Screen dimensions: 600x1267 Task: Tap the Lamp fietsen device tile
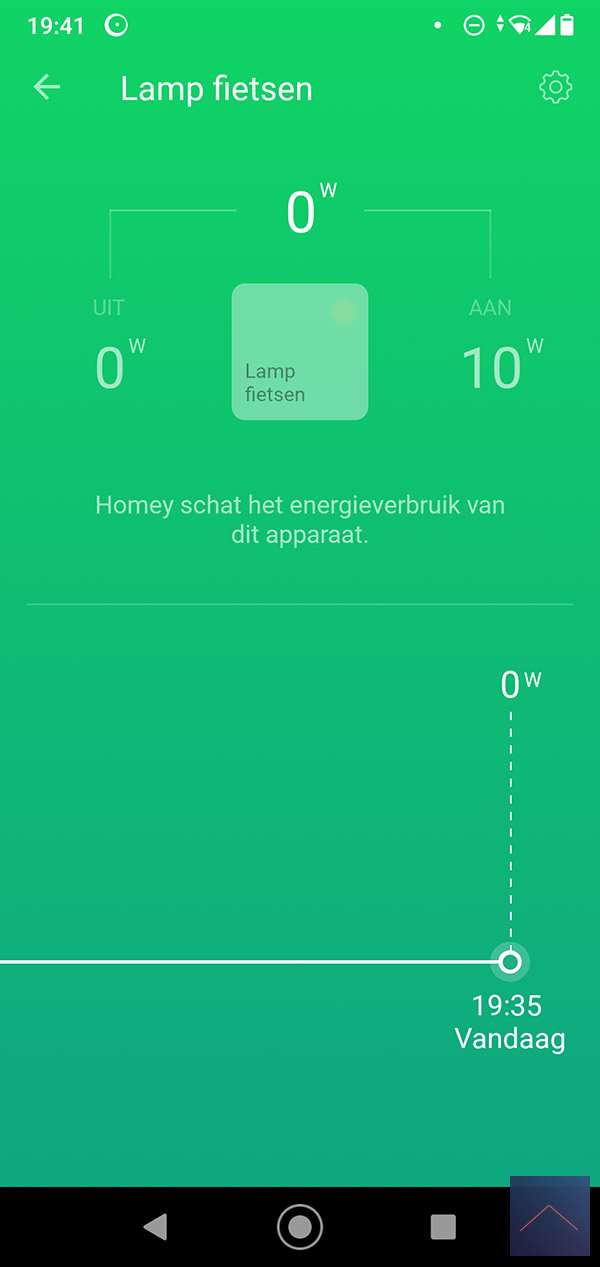click(300, 351)
